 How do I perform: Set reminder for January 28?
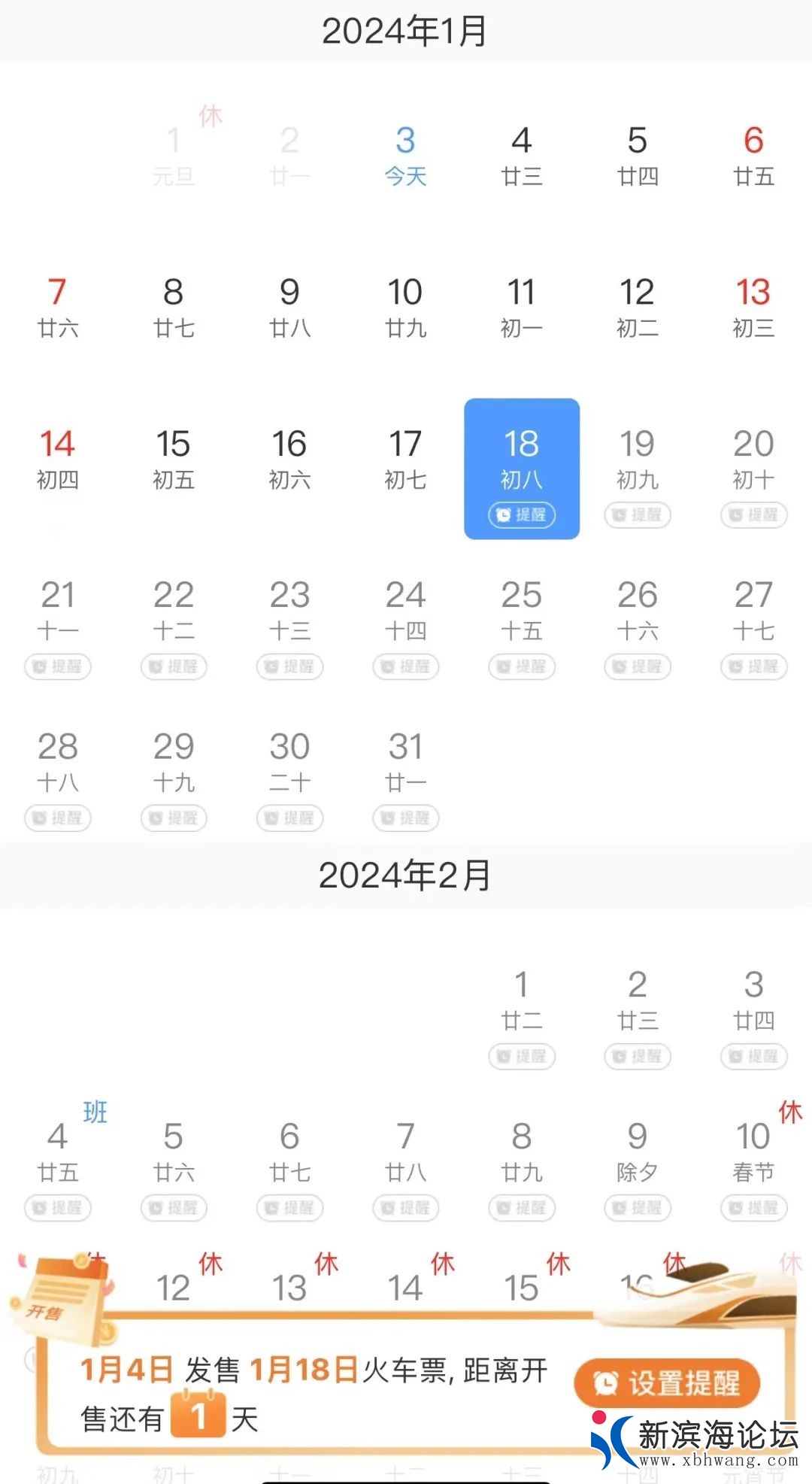click(58, 818)
